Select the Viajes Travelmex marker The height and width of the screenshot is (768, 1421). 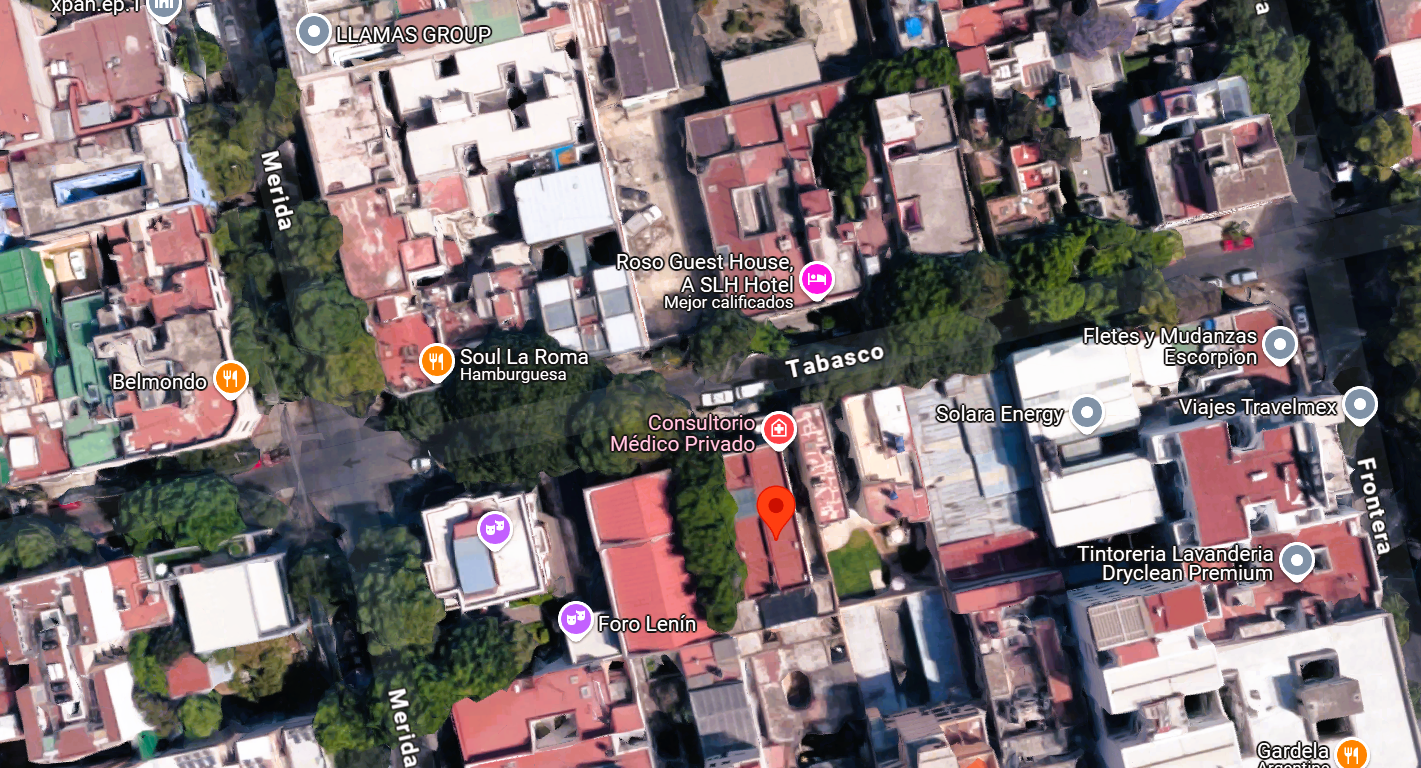[1360, 405]
